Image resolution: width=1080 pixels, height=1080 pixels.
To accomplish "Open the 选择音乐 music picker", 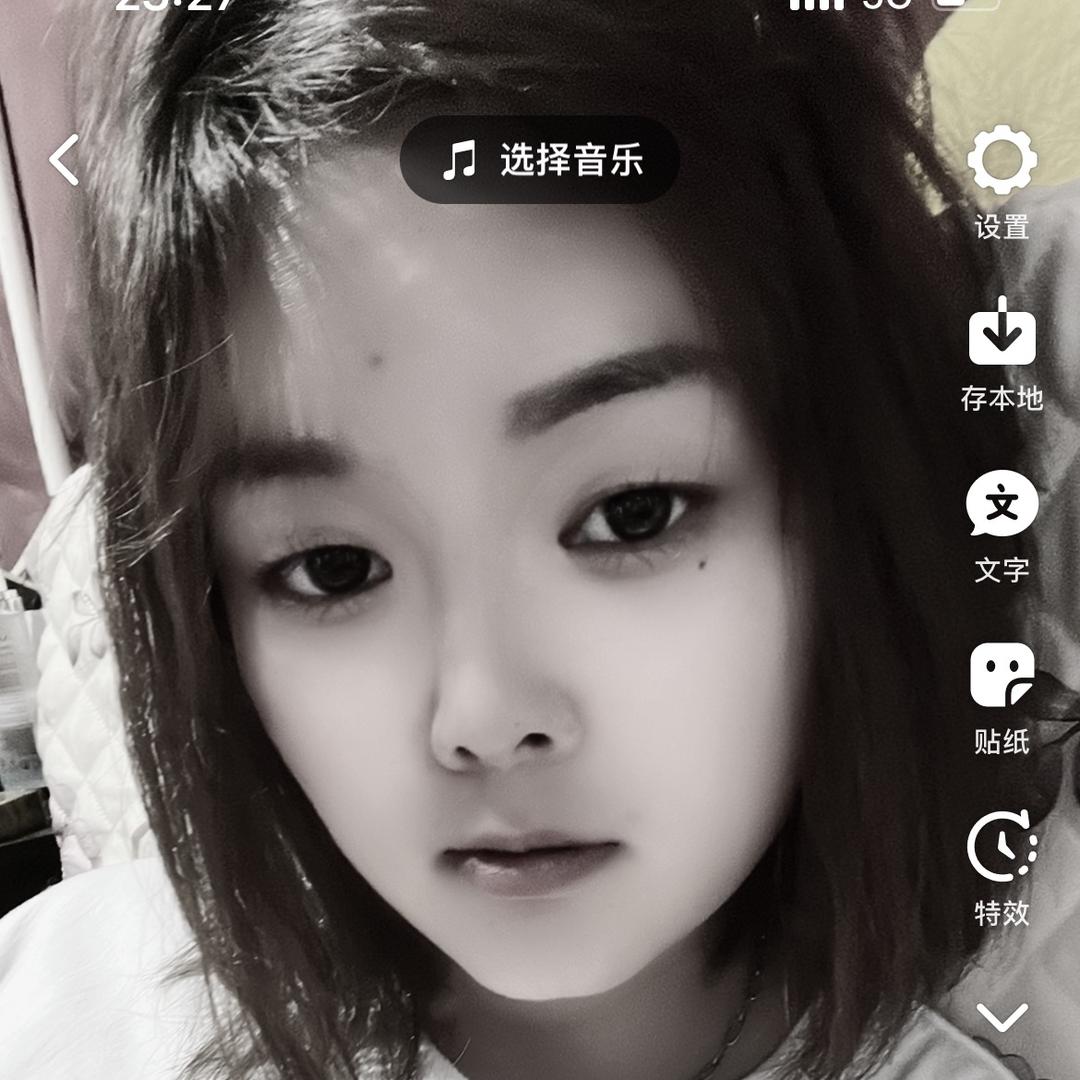I will tap(540, 160).
